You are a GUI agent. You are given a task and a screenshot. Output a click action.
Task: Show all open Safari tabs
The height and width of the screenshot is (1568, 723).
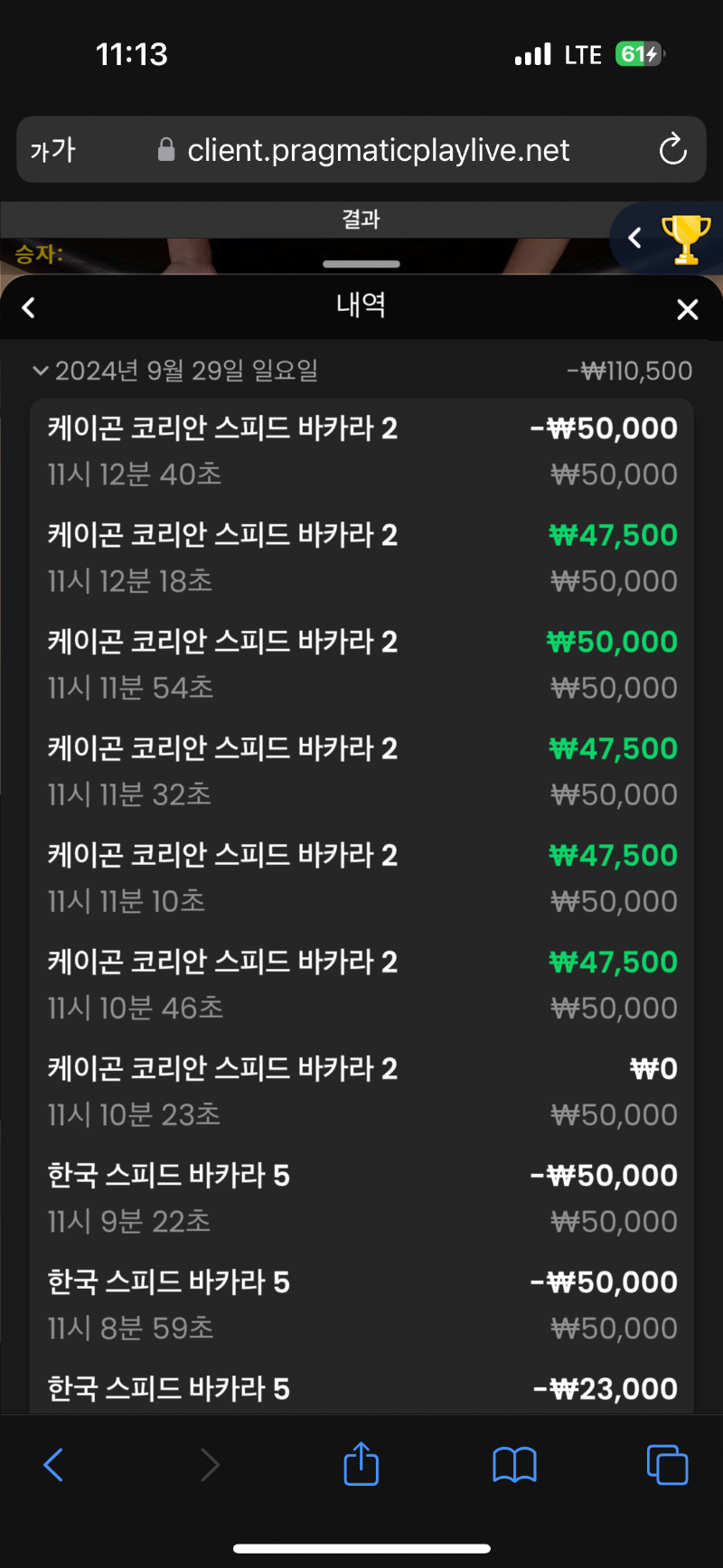(668, 1465)
